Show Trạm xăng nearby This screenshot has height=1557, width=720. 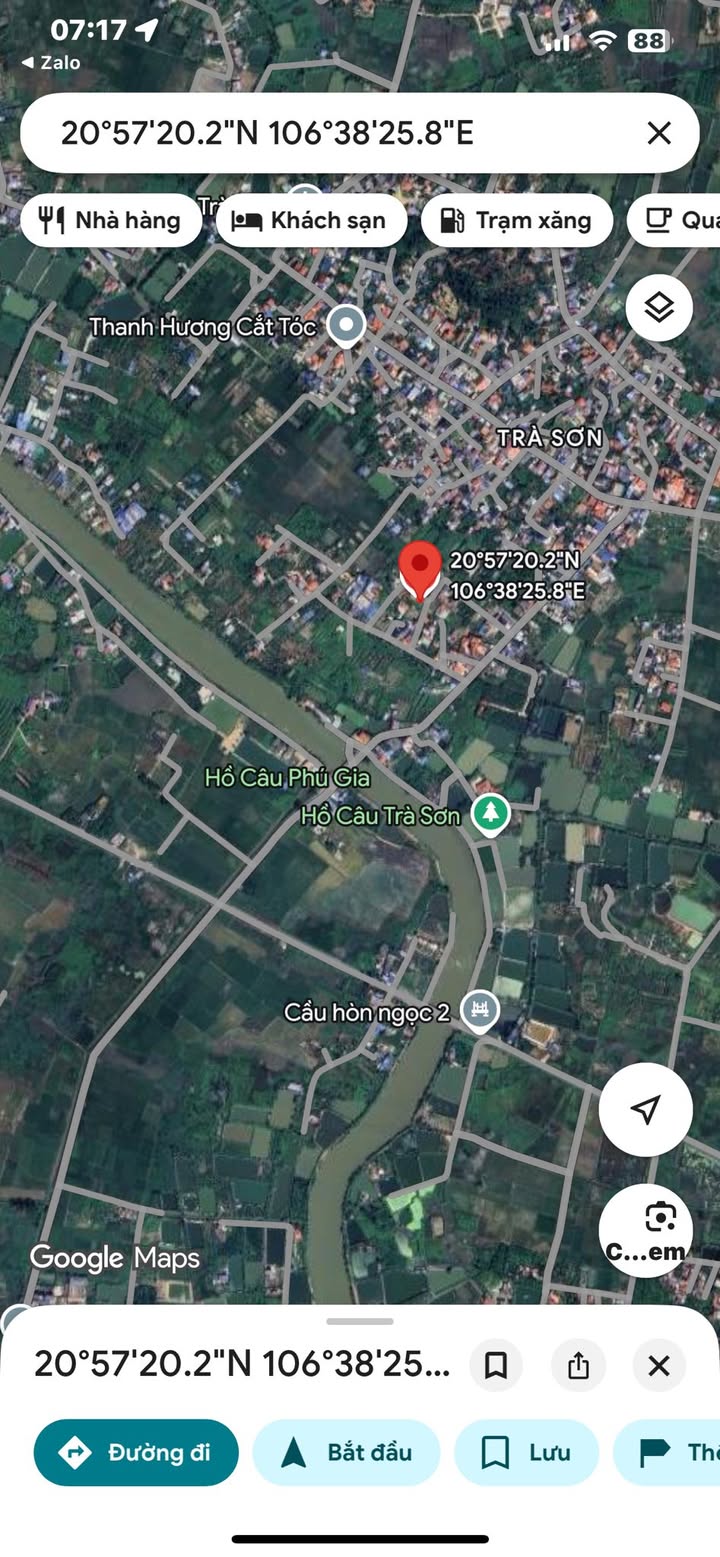pyautogui.click(x=516, y=221)
